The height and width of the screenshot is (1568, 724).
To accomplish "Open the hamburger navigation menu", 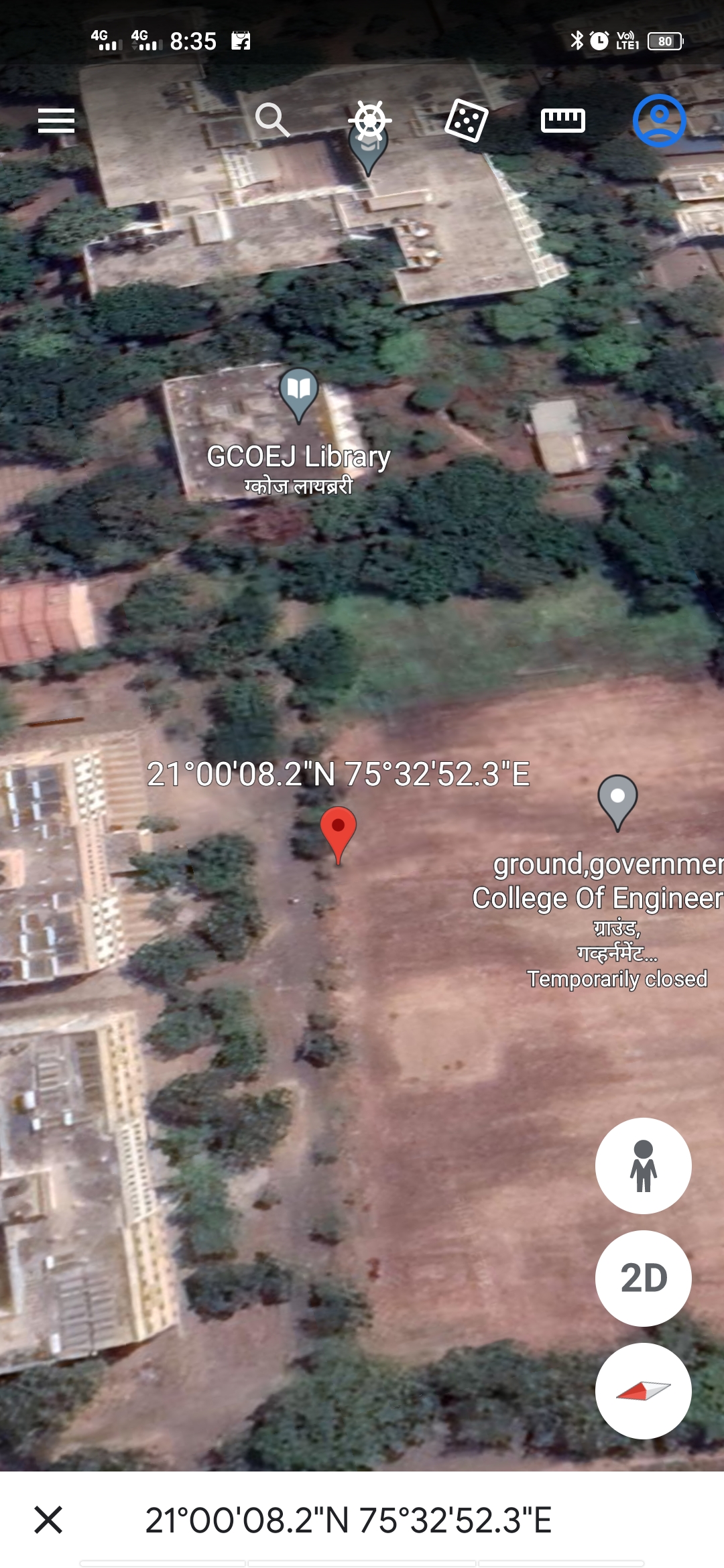I will click(x=55, y=121).
